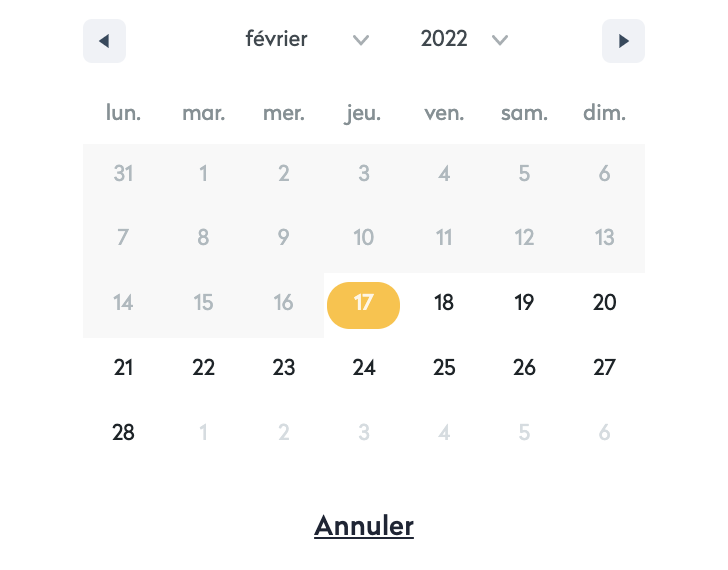The width and height of the screenshot is (728, 570).
Task: Select date 26
Action: 524,368
